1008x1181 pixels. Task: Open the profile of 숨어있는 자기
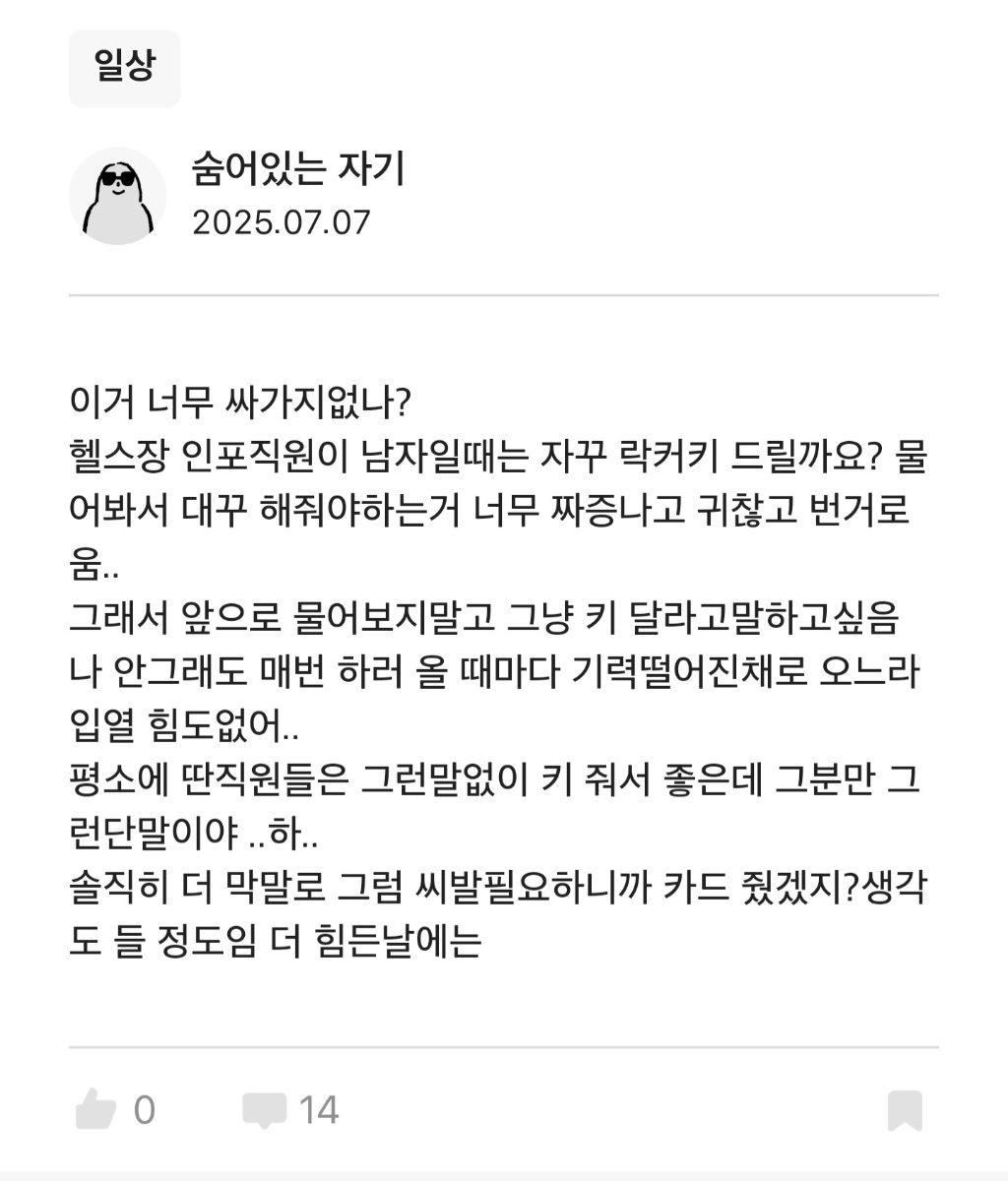click(x=117, y=196)
